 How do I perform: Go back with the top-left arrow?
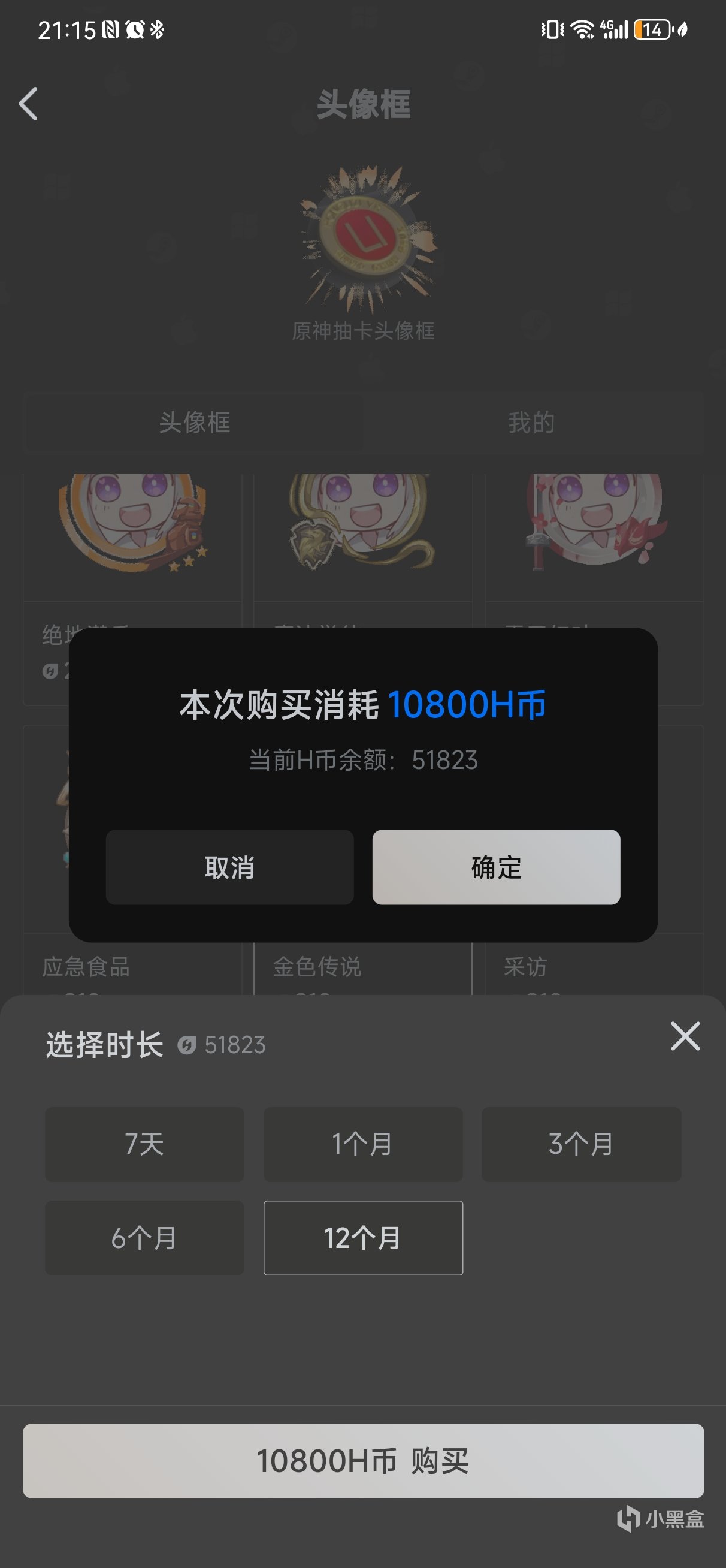28,104
